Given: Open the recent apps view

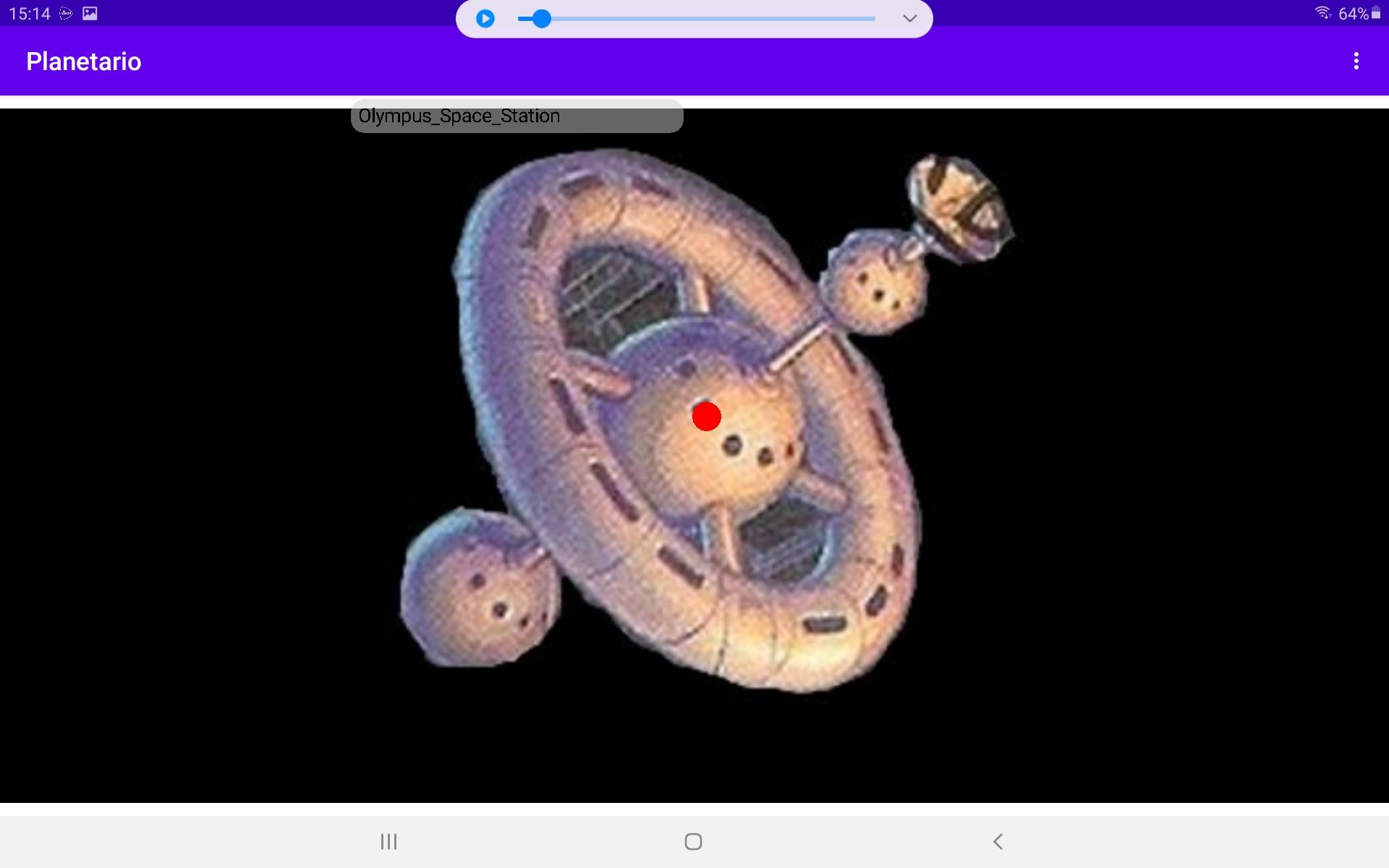Looking at the screenshot, I should coord(388,841).
